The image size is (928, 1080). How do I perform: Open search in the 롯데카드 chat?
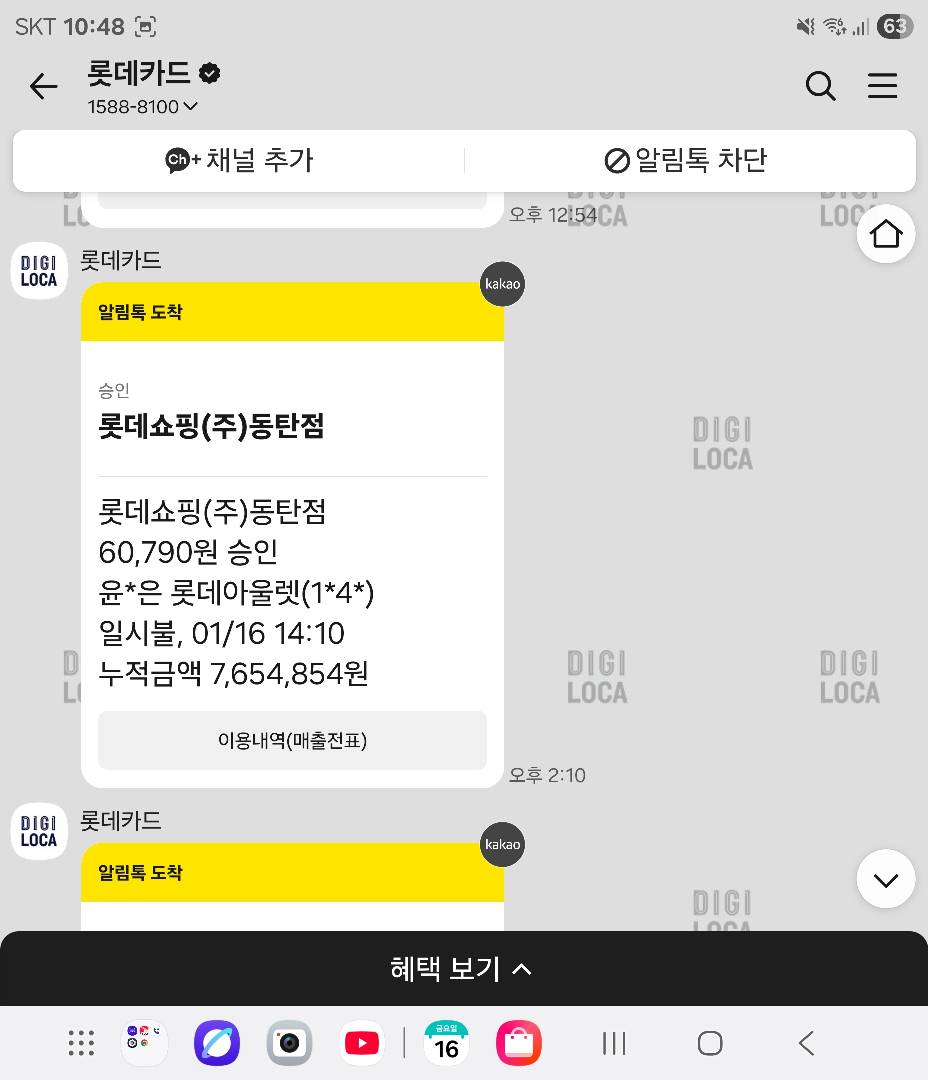[x=820, y=87]
